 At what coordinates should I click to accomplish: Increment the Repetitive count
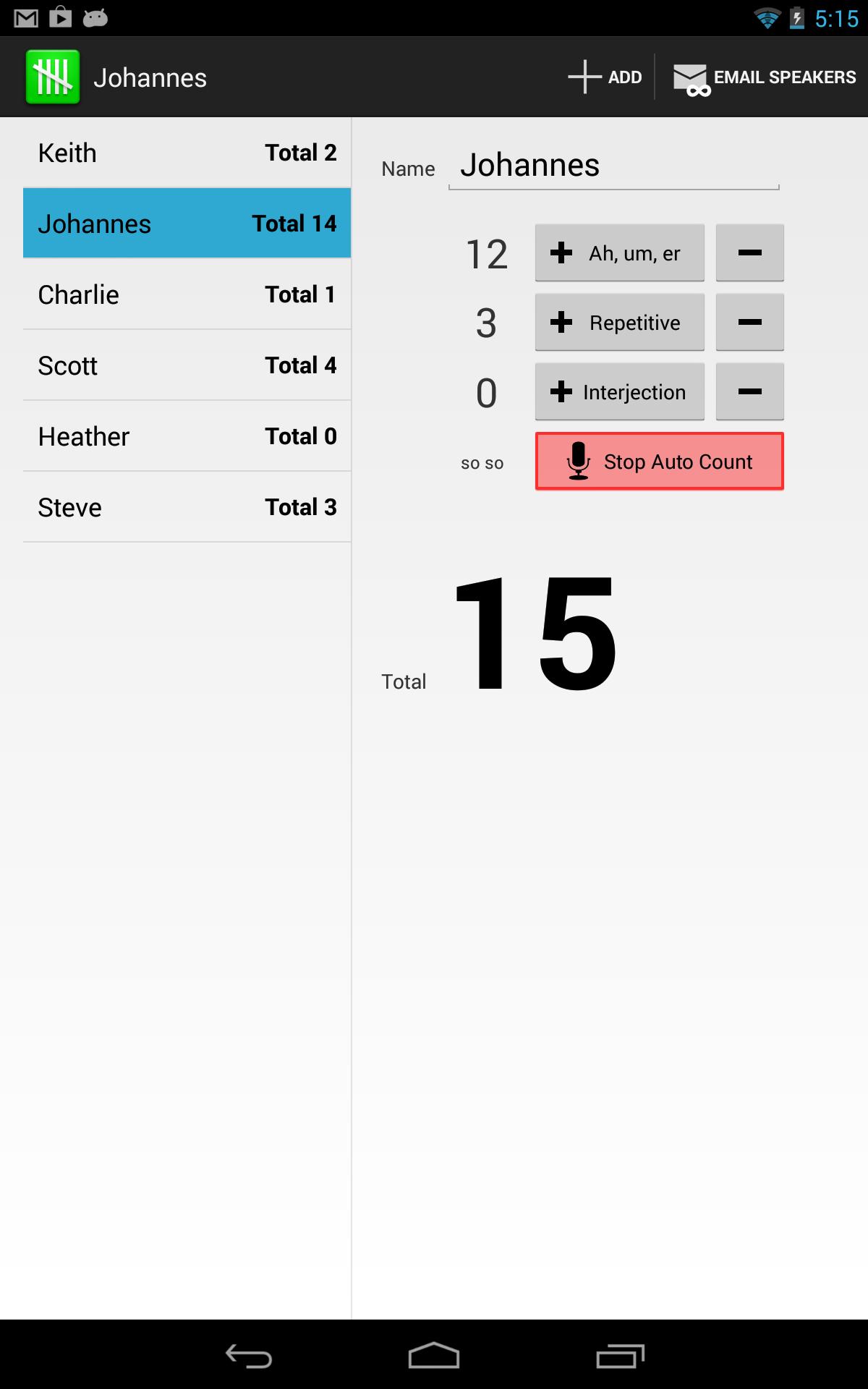pyautogui.click(x=619, y=322)
